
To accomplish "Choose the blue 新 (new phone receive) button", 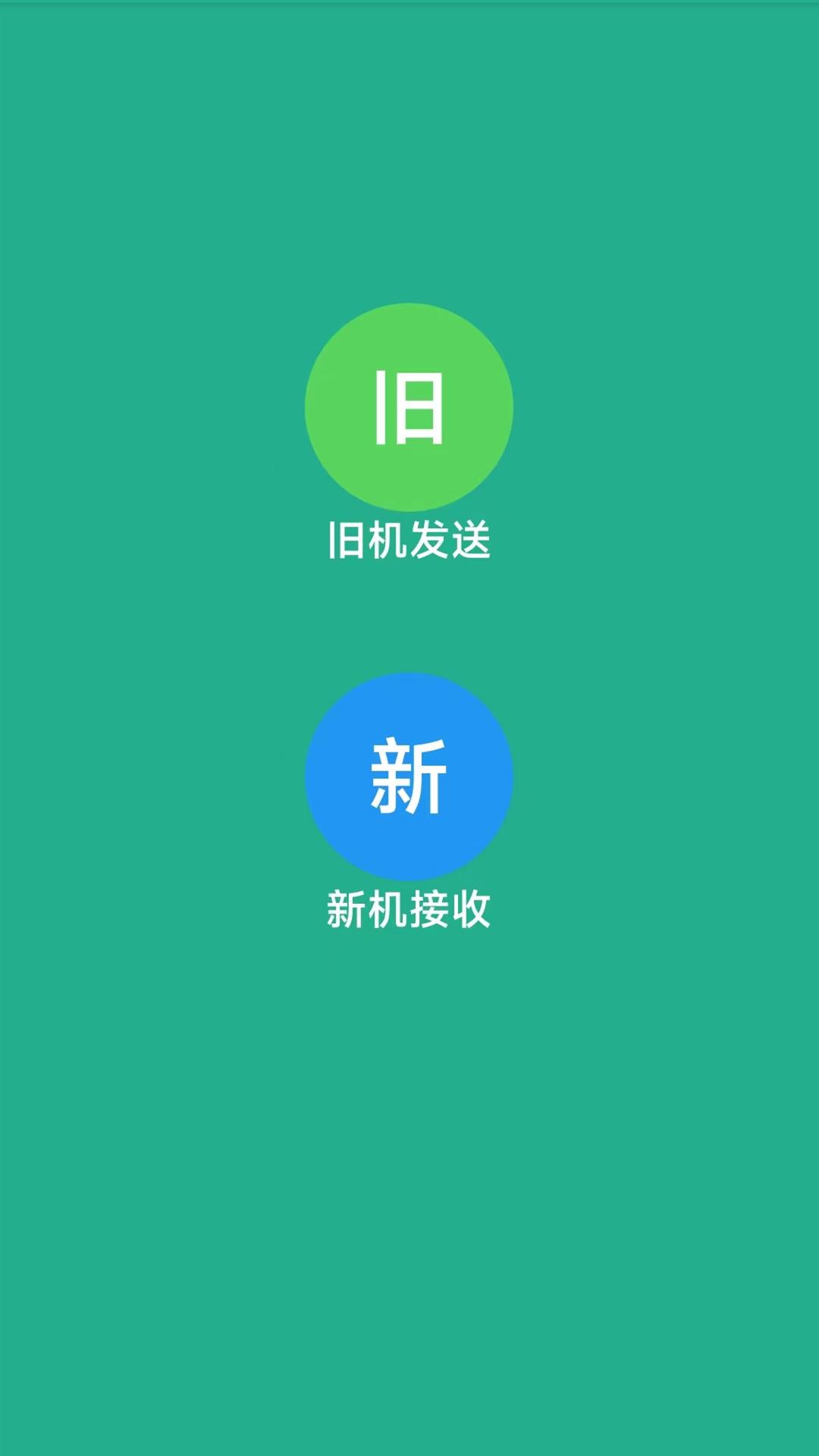I will tap(409, 777).
